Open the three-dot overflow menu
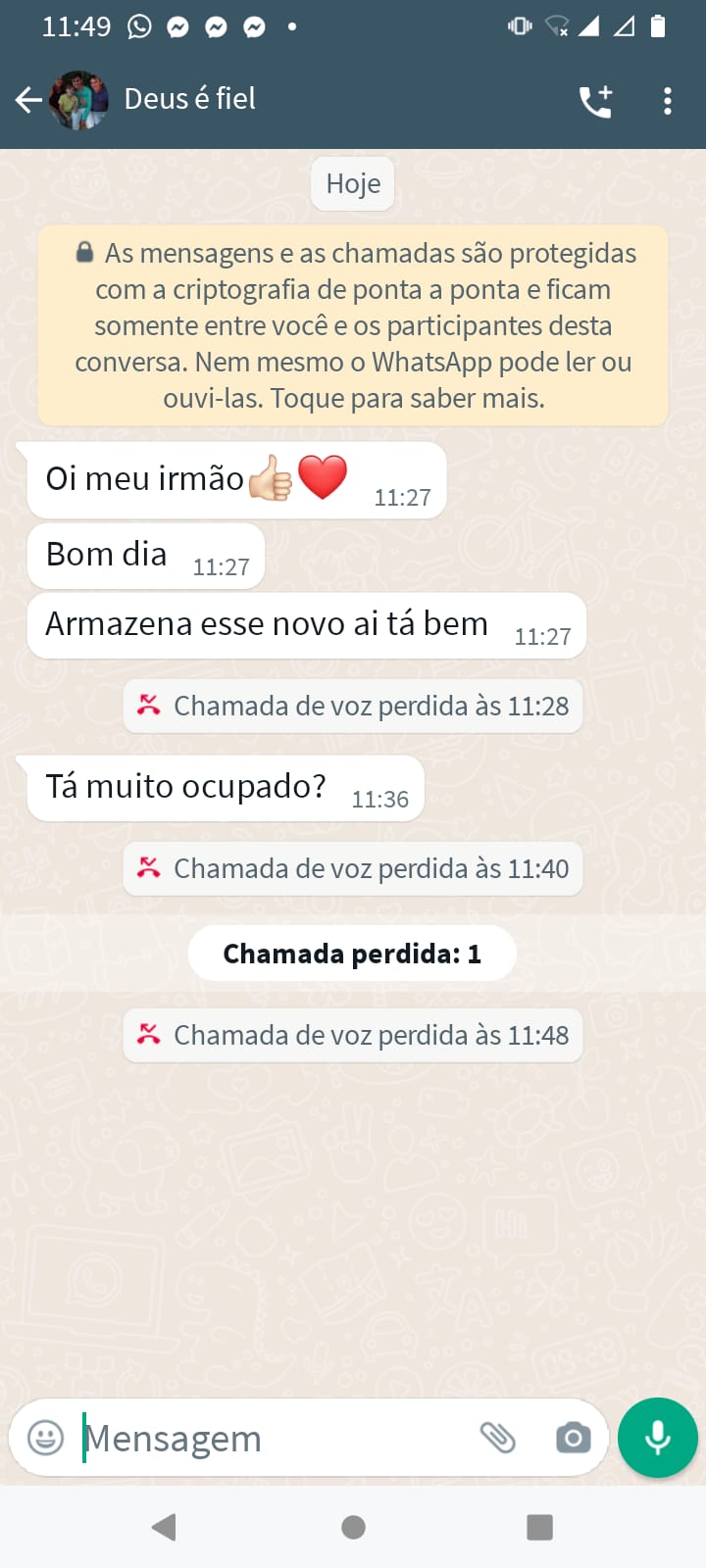 pos(668,99)
